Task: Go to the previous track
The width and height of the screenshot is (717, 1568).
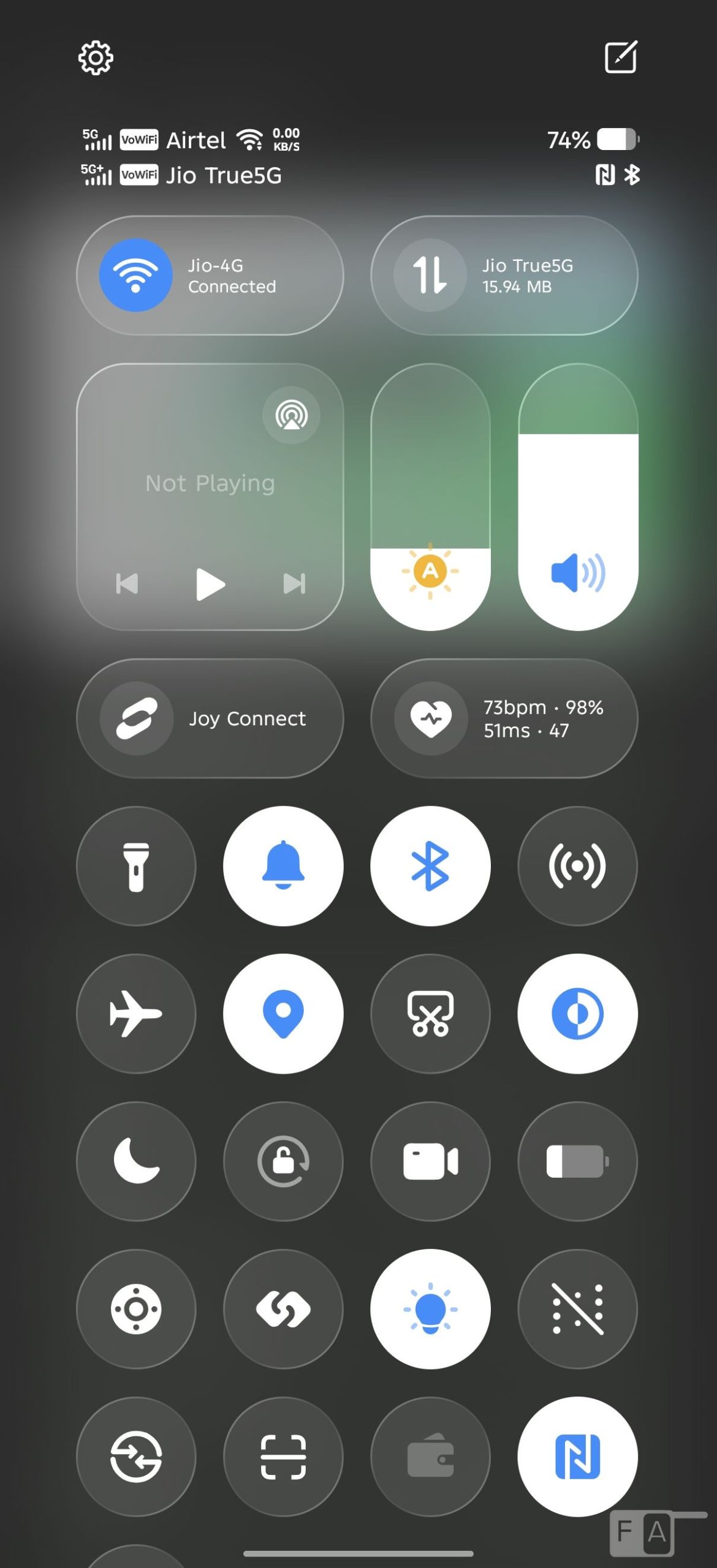Action: pos(127,584)
